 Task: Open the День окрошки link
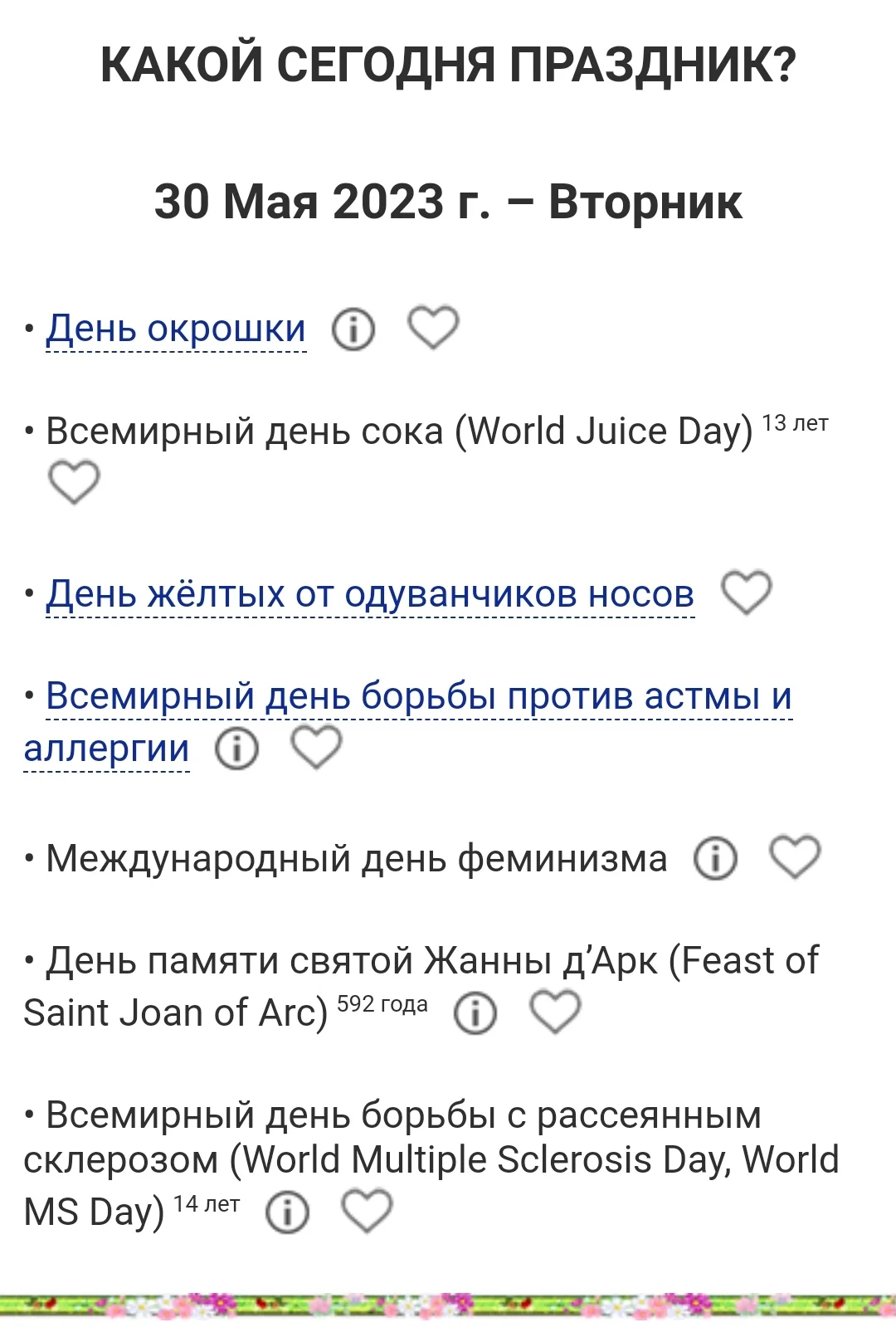(176, 329)
